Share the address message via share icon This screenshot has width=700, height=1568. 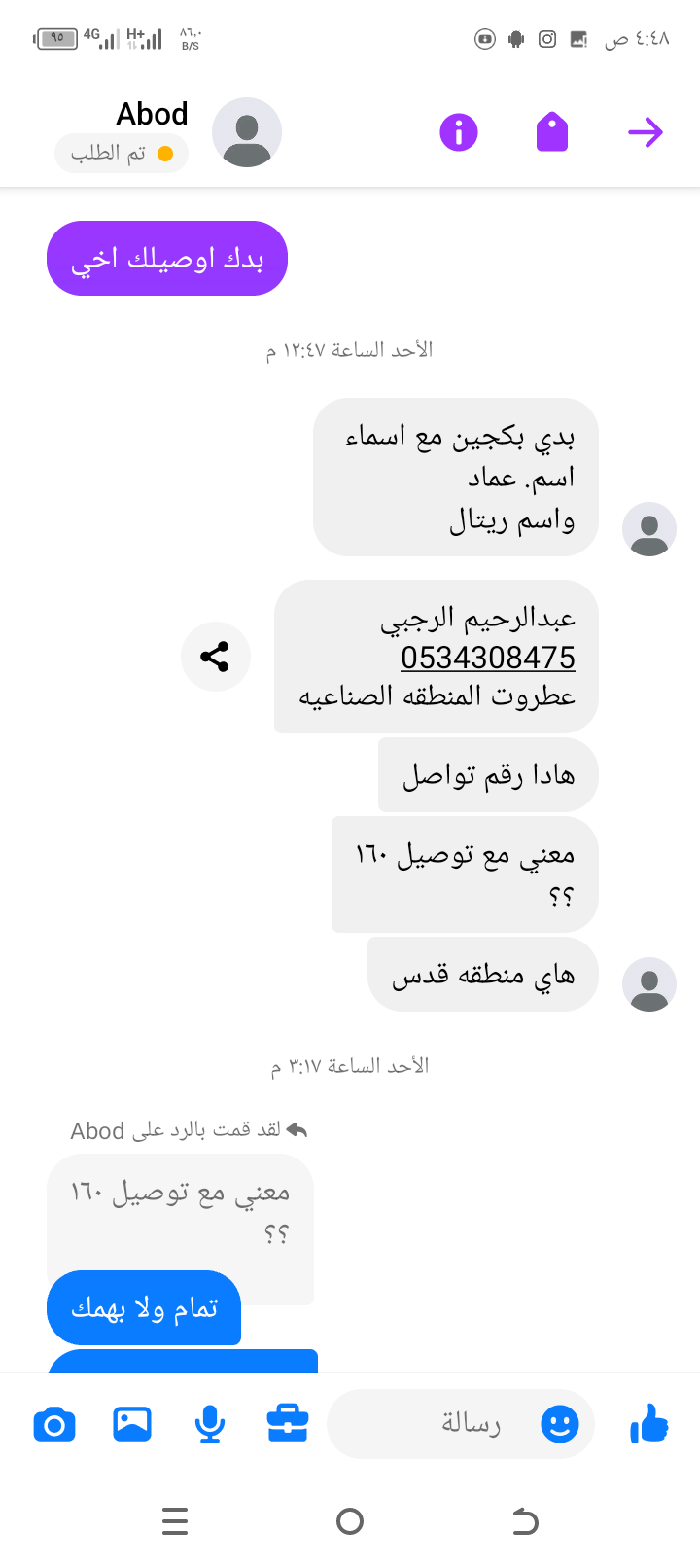215,657
